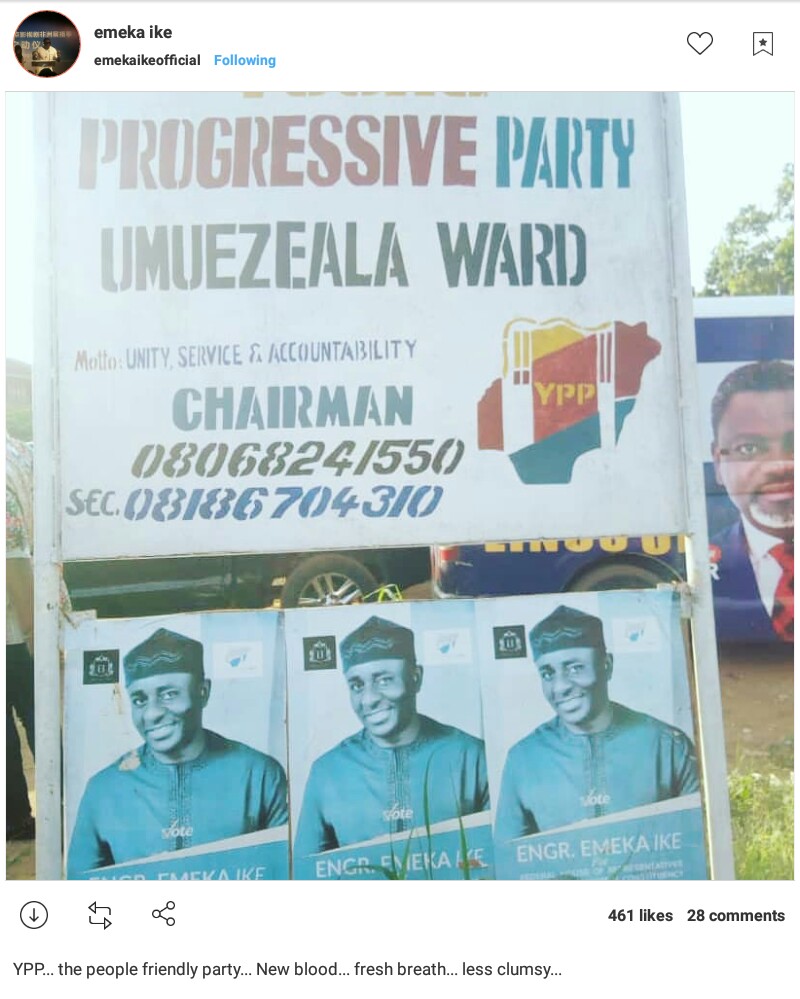Tap the Following button to unfollow

245,60
